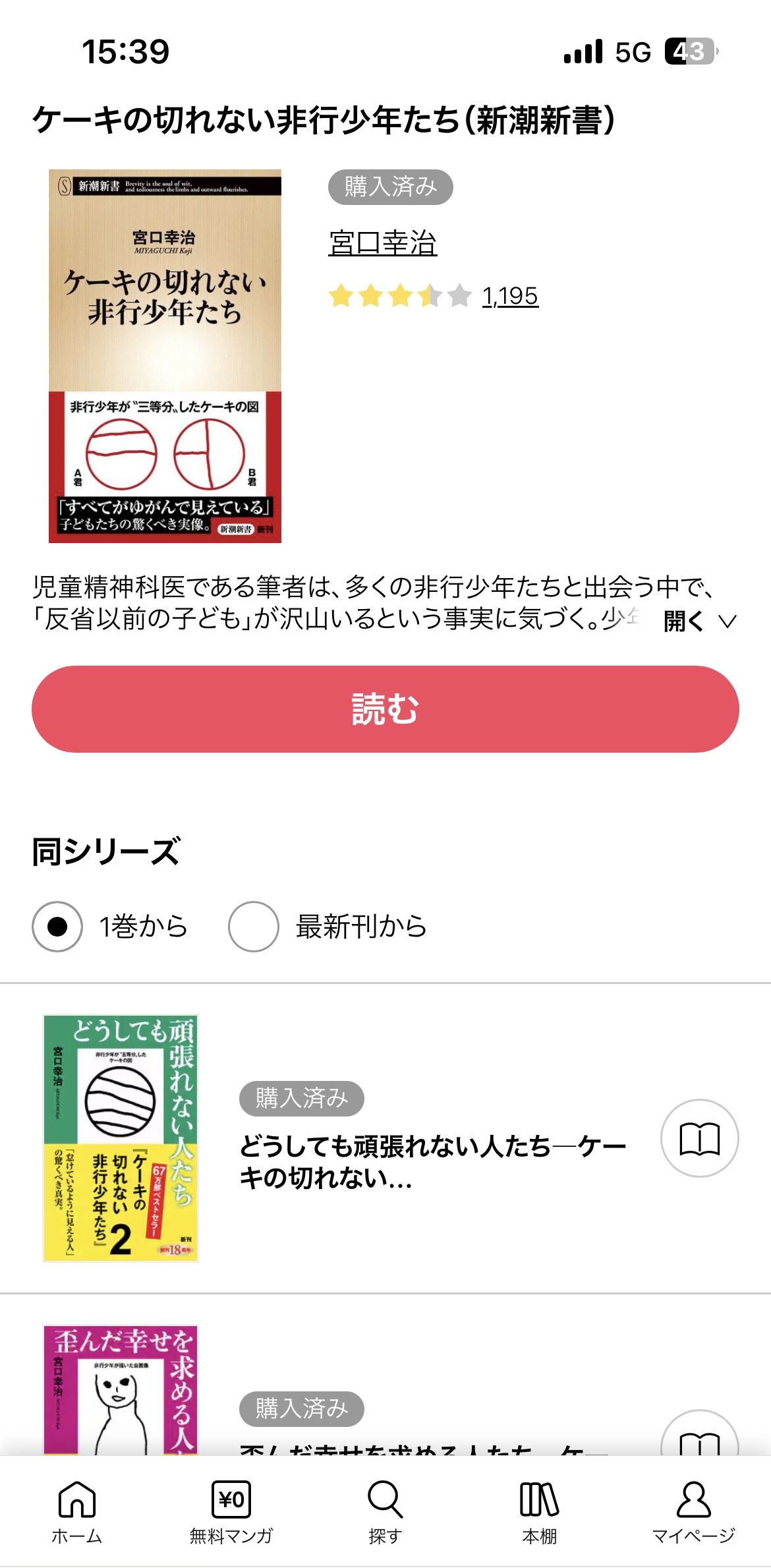Read どうしても頑張れない人たち via book icon

(699, 1138)
